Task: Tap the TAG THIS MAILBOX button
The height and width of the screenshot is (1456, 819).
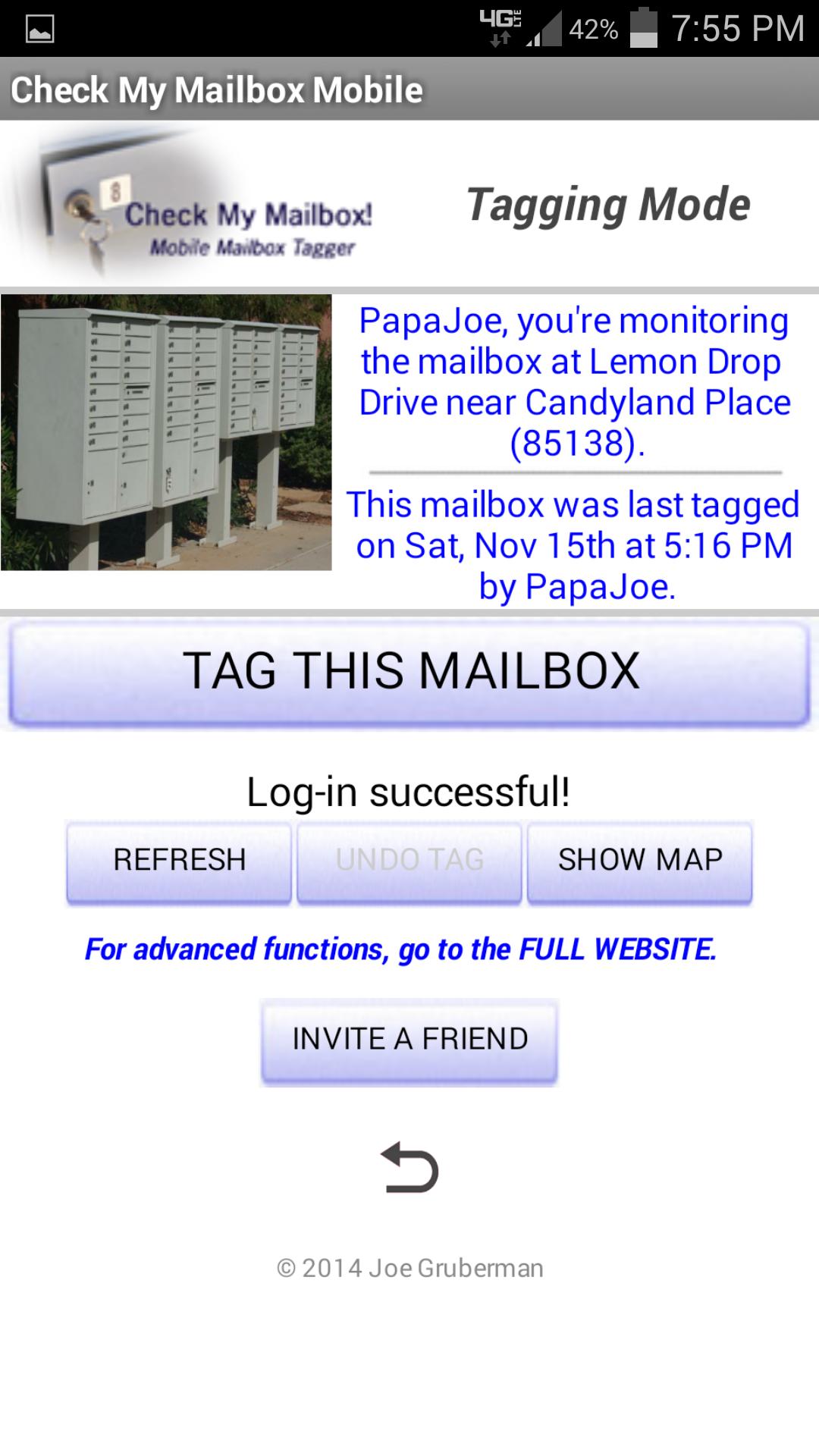Action: point(409,672)
